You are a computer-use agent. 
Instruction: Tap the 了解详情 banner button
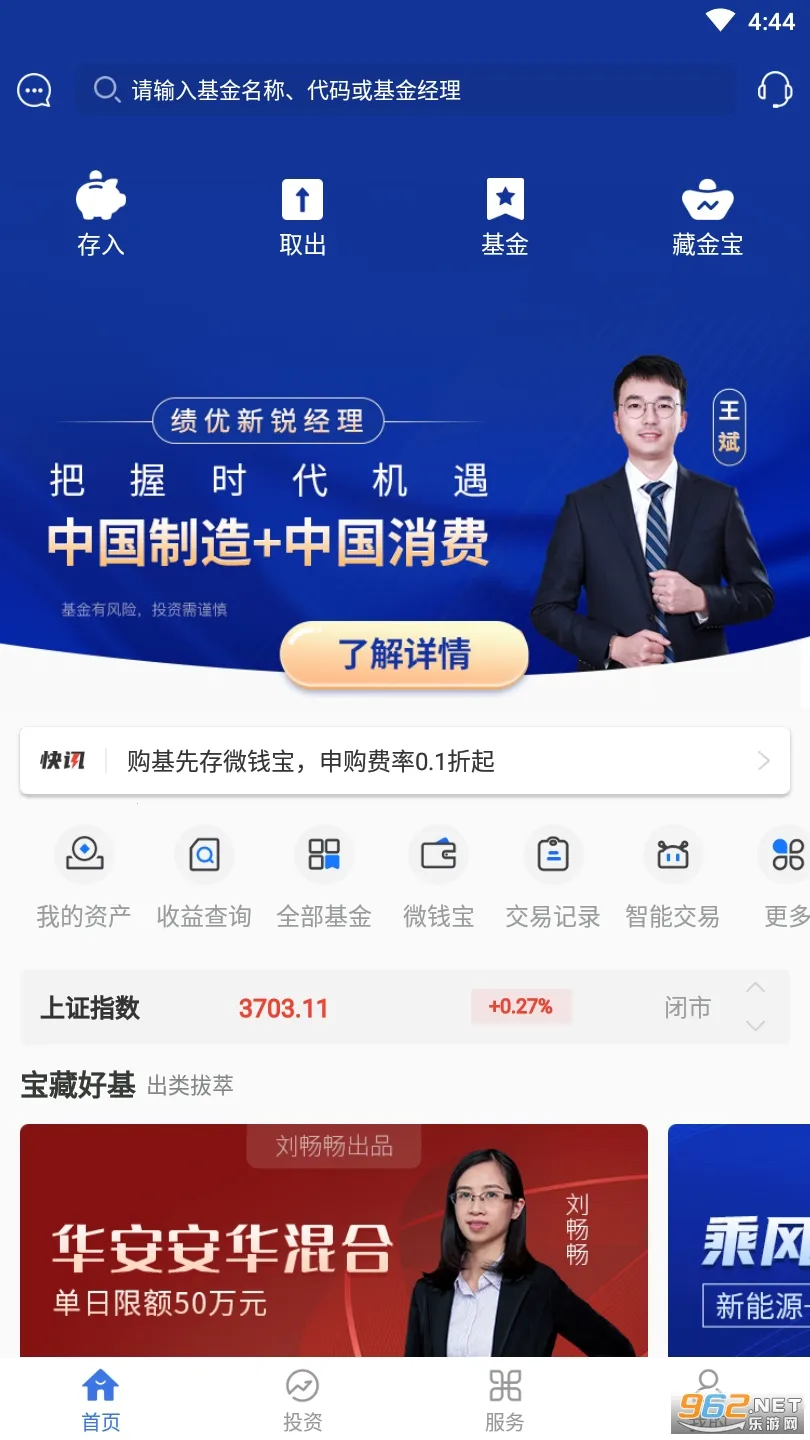(x=404, y=655)
